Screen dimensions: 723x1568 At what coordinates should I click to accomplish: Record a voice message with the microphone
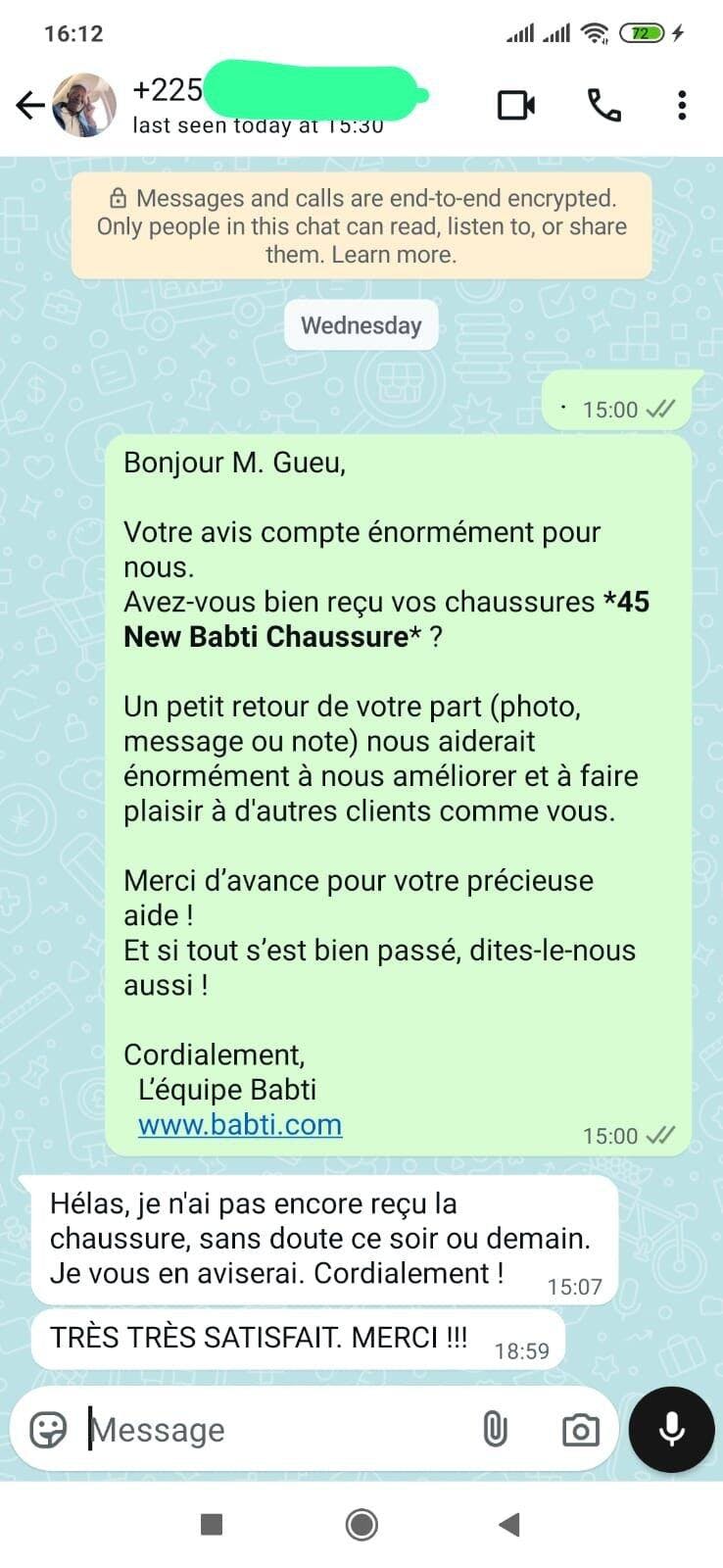pos(672,1430)
